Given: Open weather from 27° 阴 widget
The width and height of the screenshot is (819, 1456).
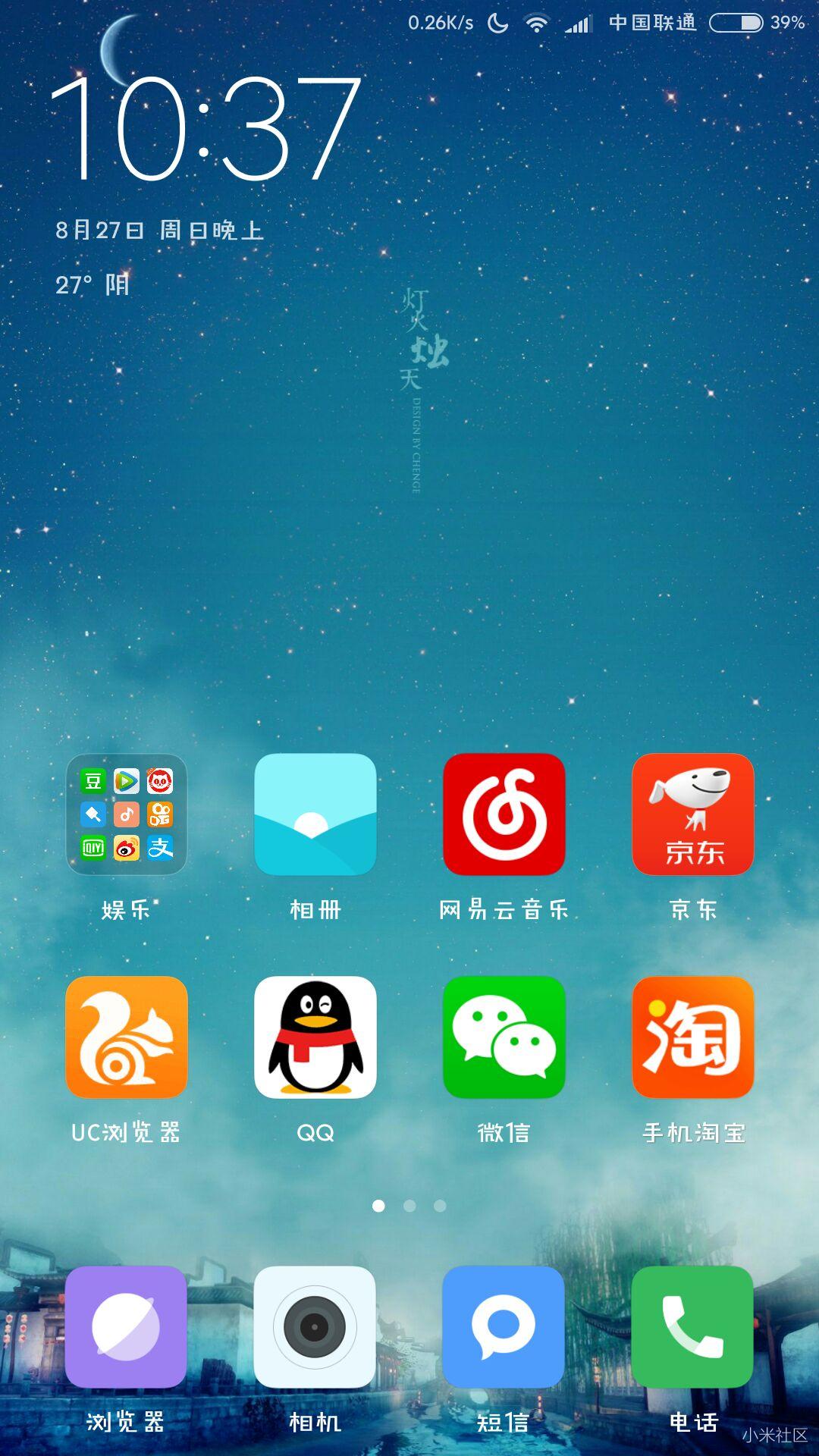Looking at the screenshot, I should (93, 285).
